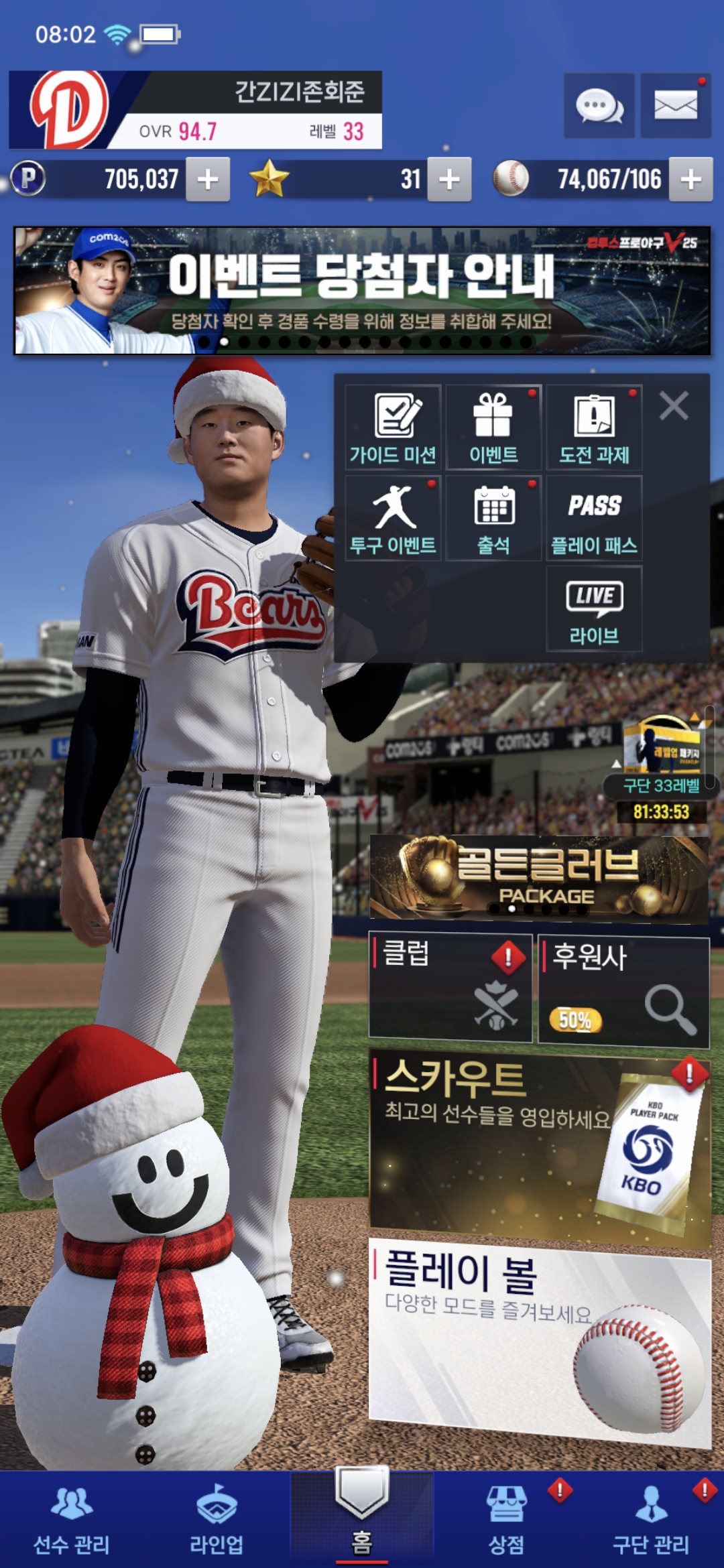Viewport: 724px width, 1568px height.
Task: Switch to 상점 tab
Action: (x=506, y=1520)
